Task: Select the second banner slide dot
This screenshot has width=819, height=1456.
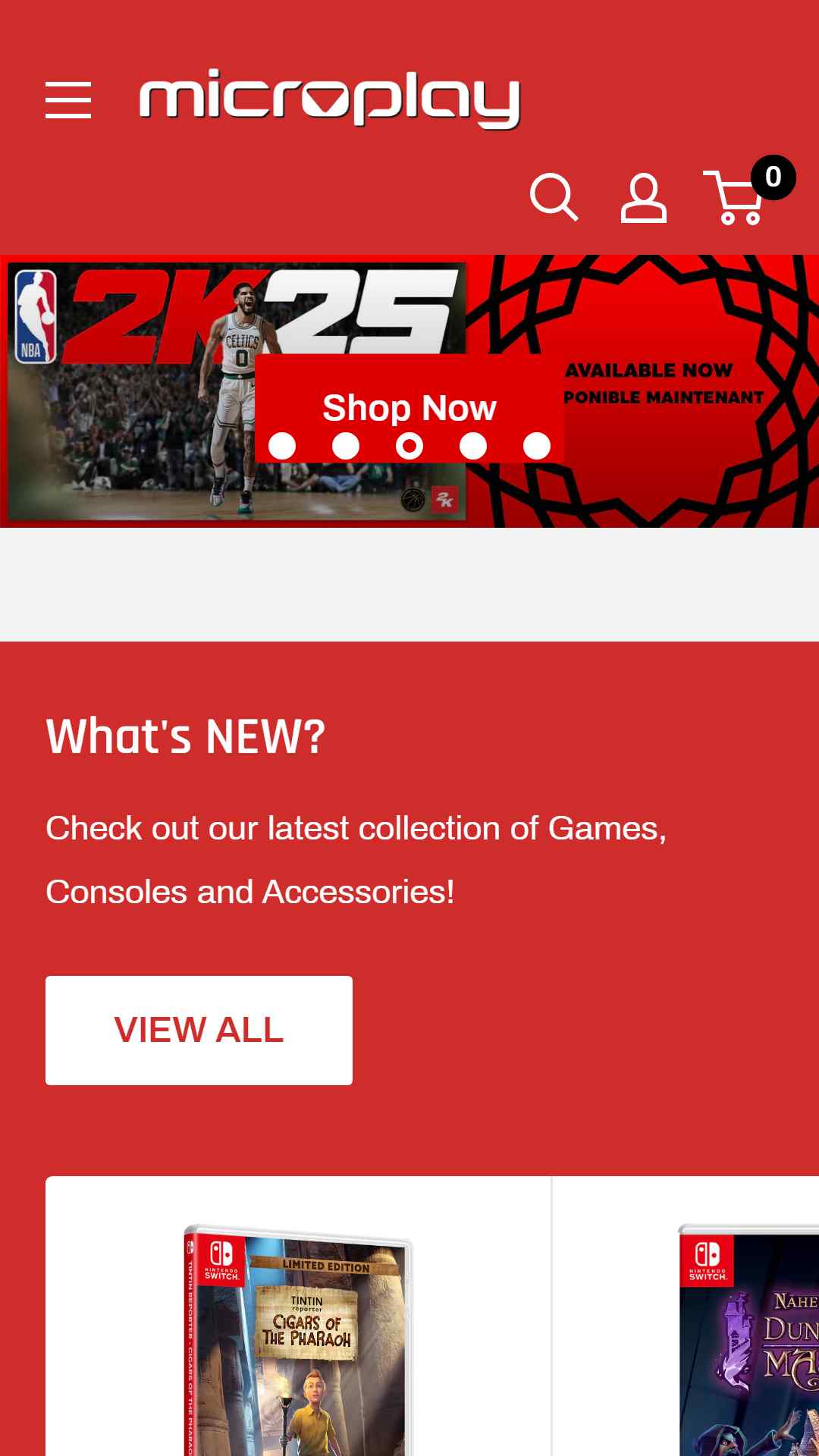Action: [346, 446]
